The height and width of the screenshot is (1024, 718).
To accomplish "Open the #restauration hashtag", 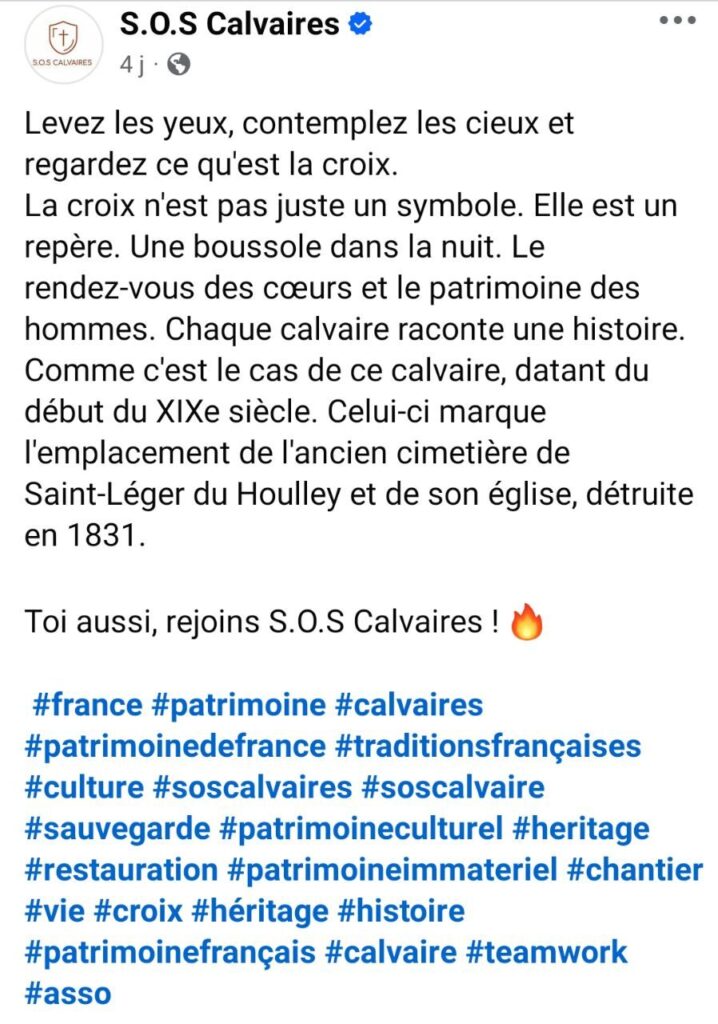I will 120,870.
